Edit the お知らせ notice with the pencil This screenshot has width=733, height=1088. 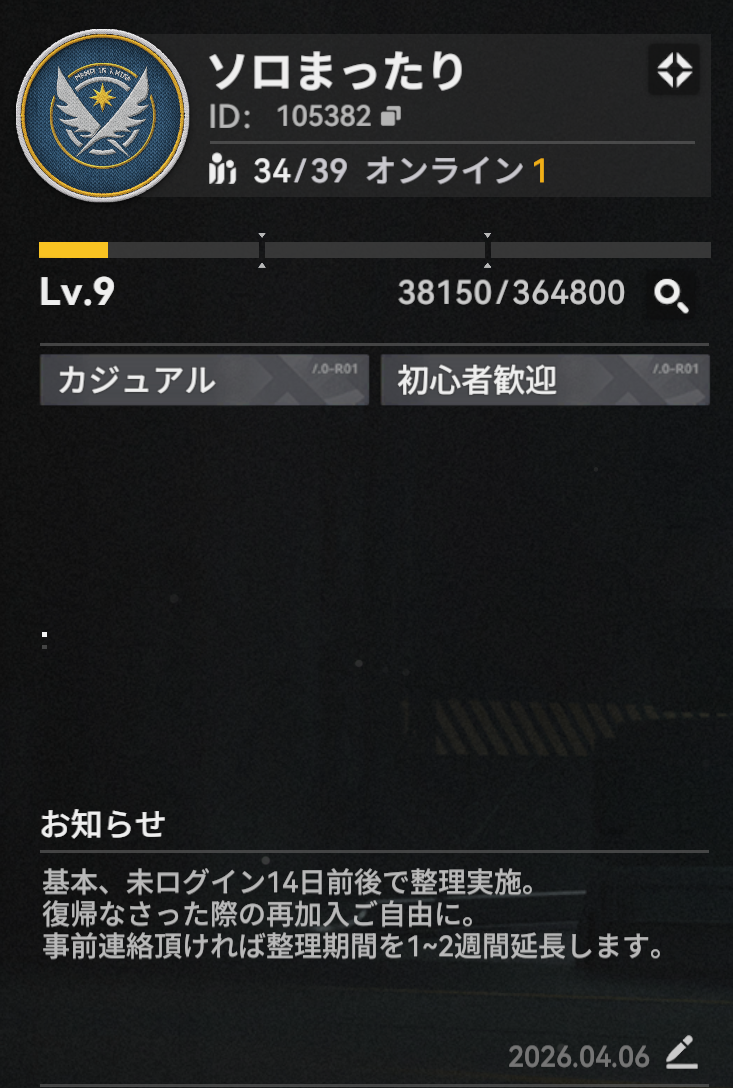coord(681,1052)
